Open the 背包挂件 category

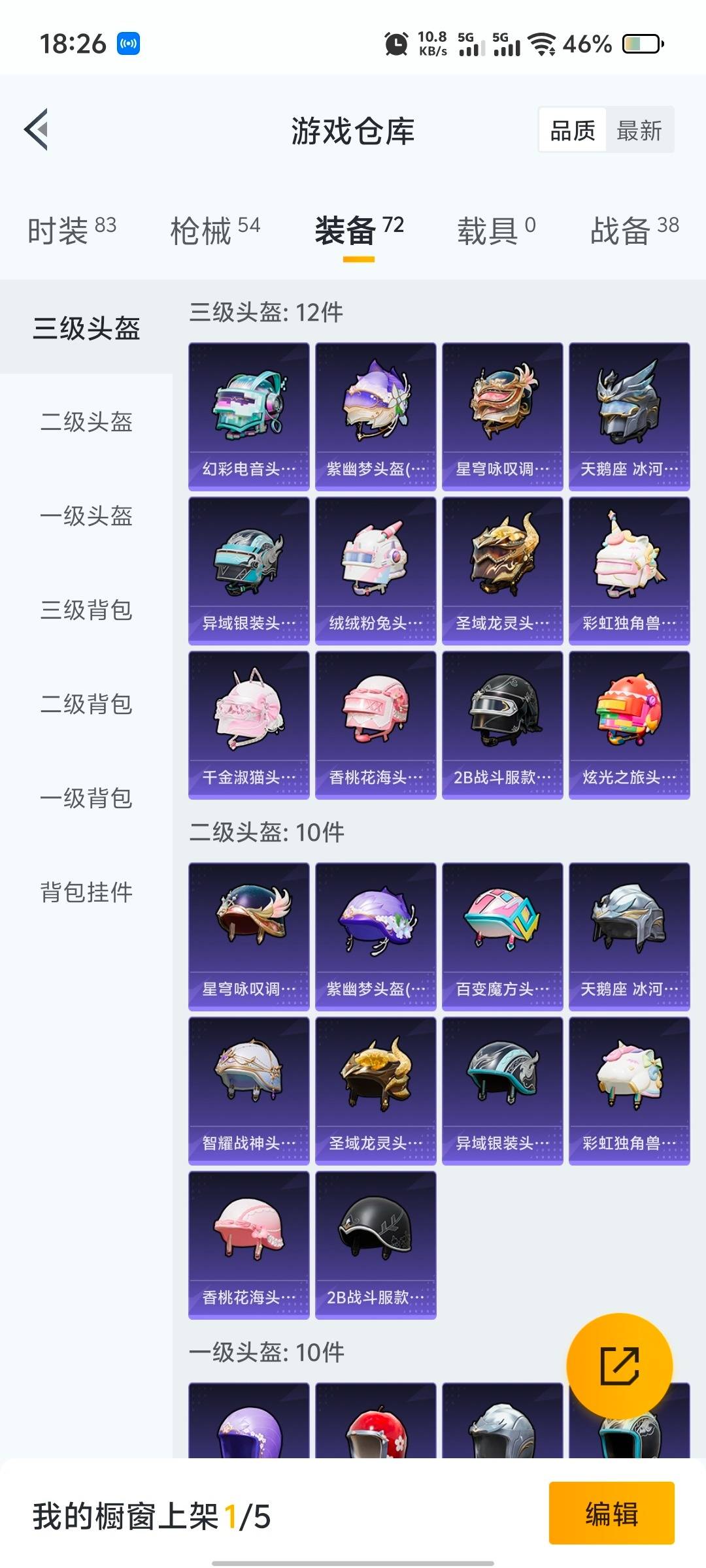tap(86, 892)
